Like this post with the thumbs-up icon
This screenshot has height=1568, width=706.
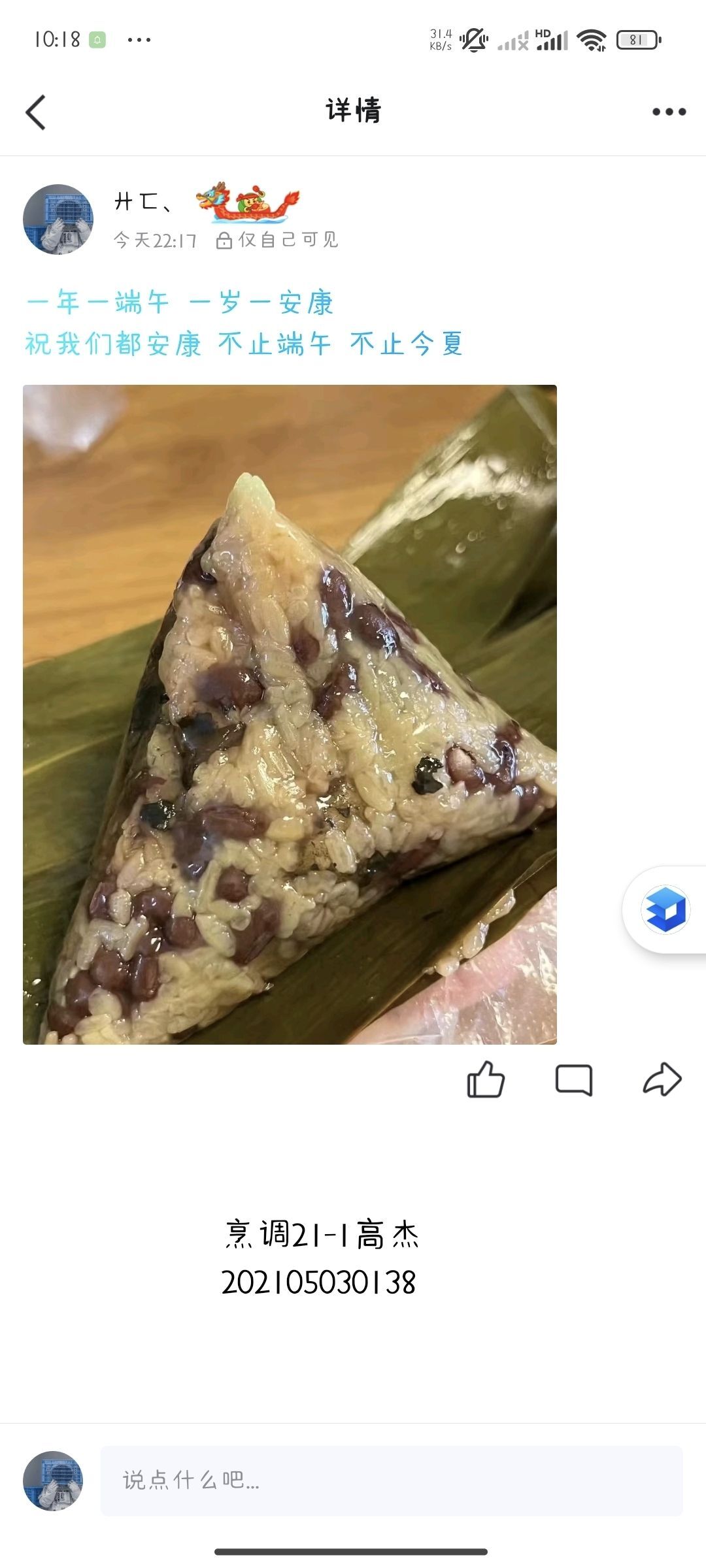486,1079
